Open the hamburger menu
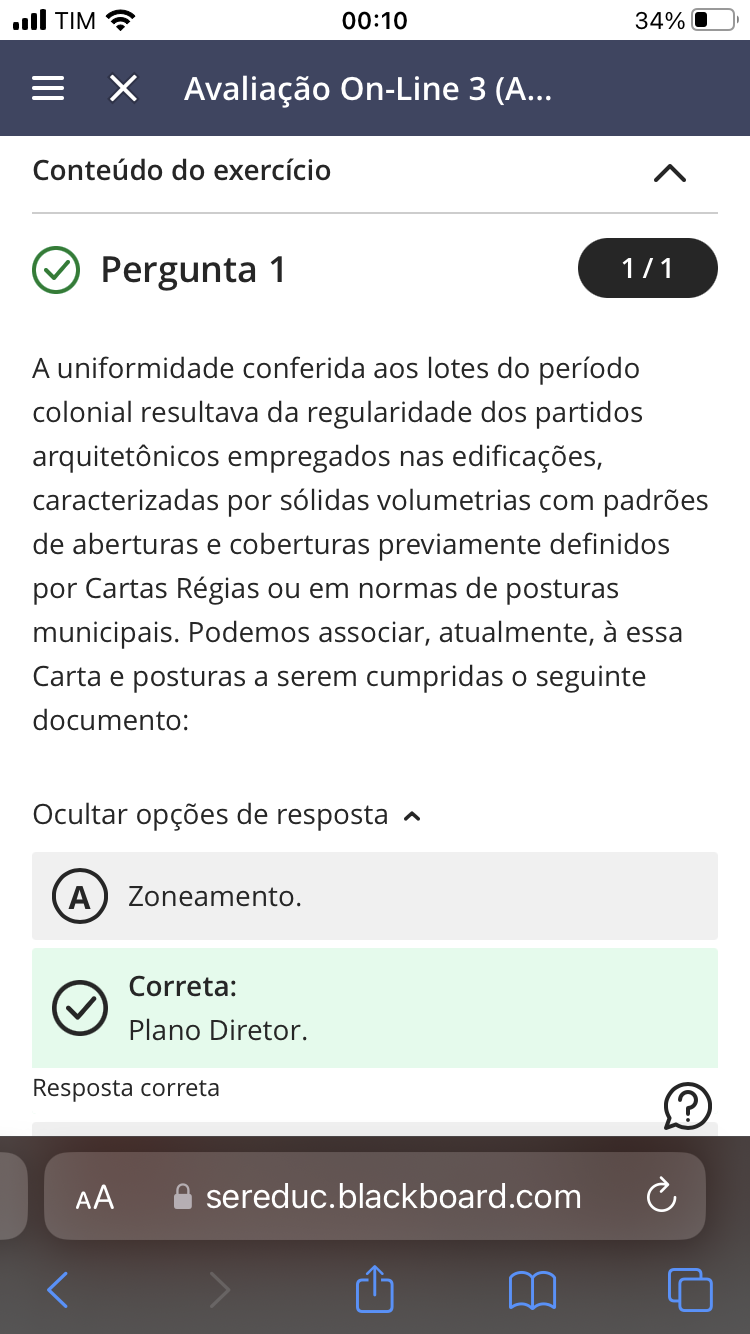The height and width of the screenshot is (1334, 750). [48, 89]
